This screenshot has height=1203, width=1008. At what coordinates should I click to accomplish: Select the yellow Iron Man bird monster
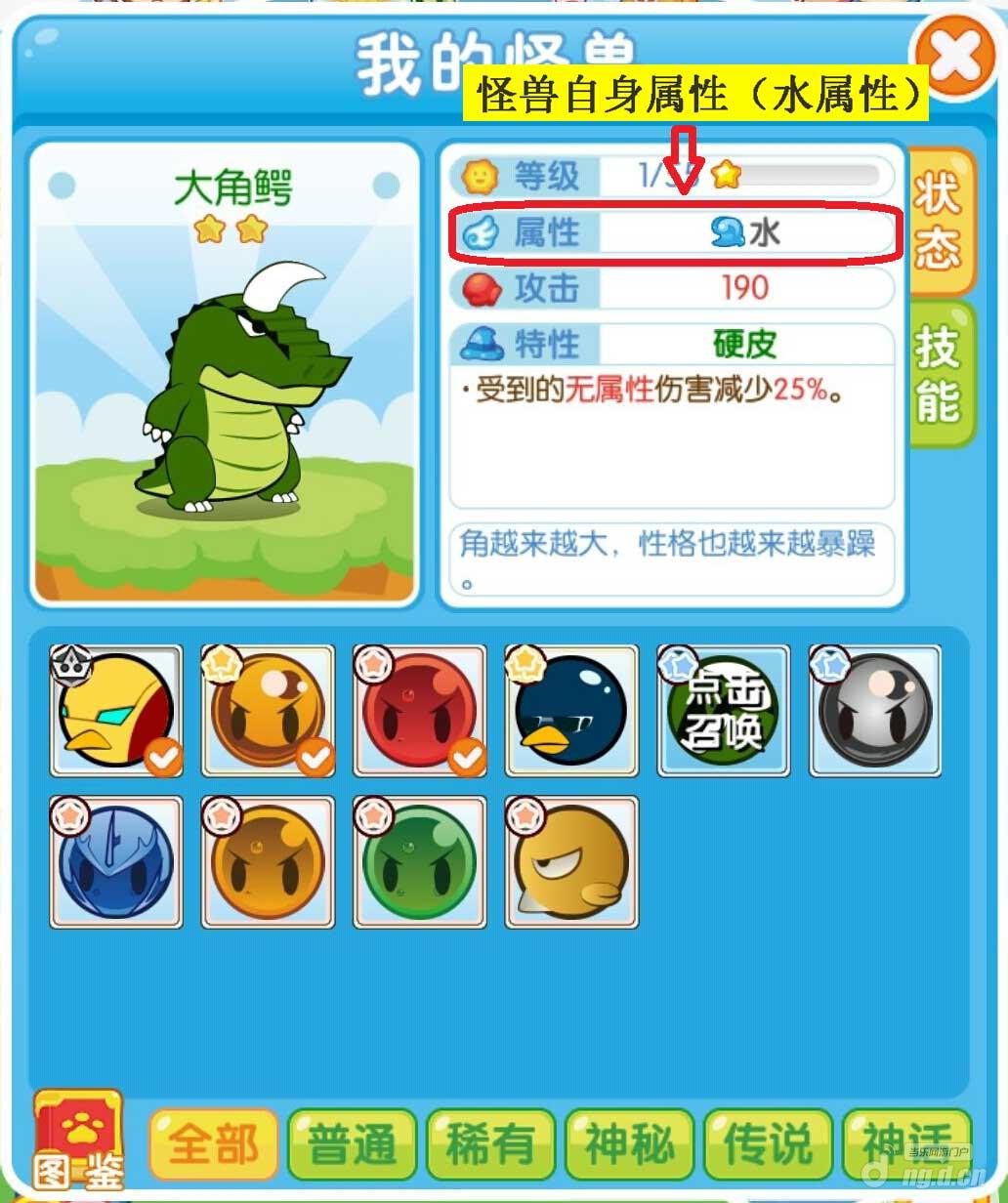[116, 711]
